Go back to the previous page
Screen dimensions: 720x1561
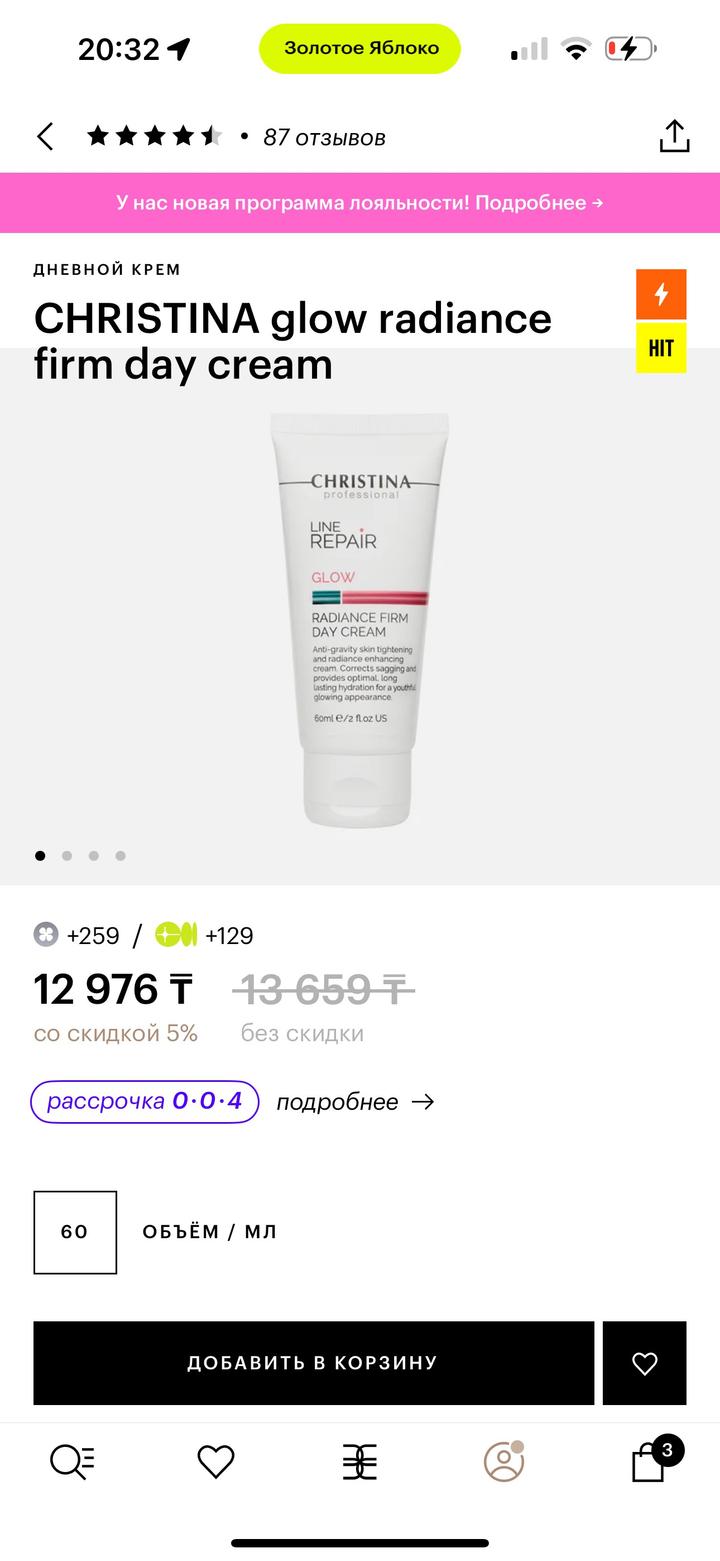point(45,137)
